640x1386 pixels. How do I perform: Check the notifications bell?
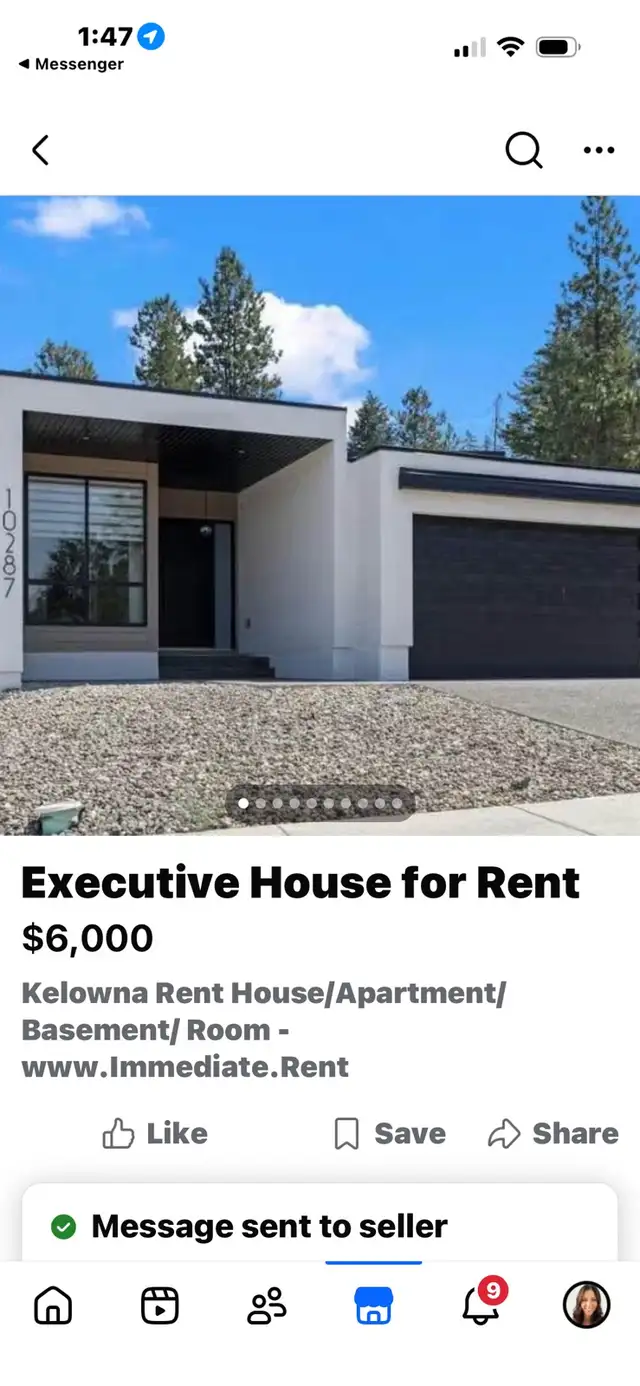[481, 1305]
